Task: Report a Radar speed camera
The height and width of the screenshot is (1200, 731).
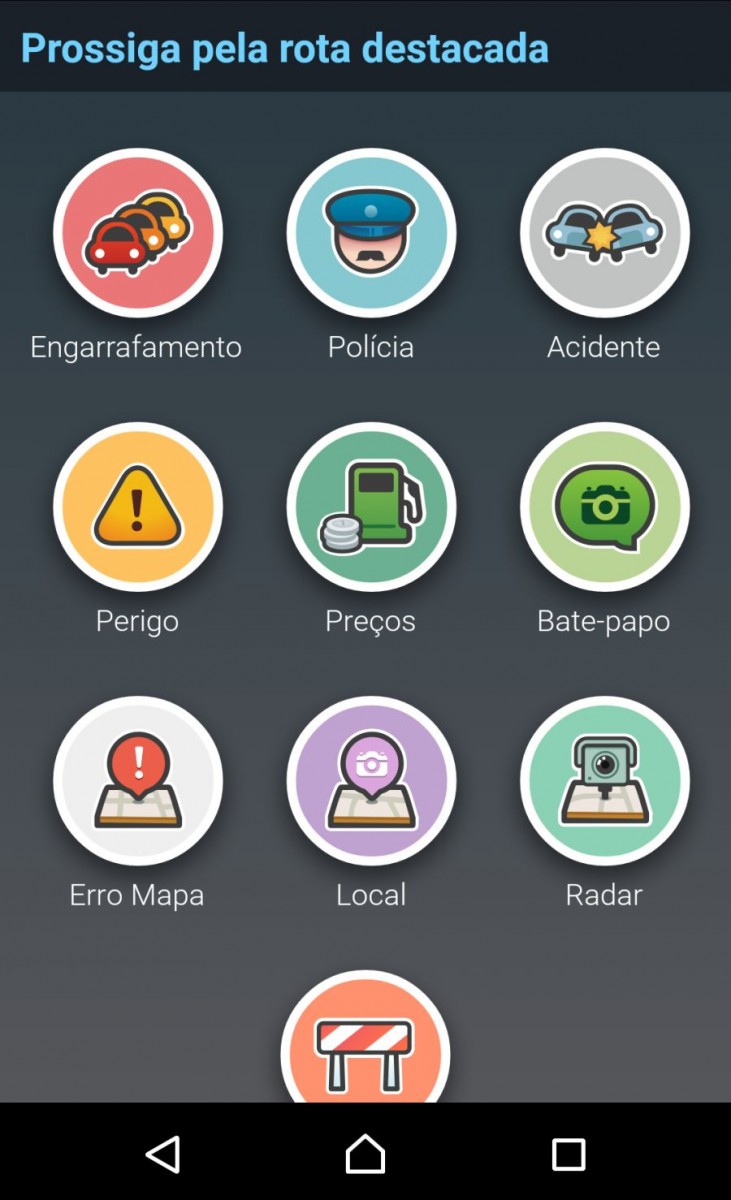Action: point(604,781)
